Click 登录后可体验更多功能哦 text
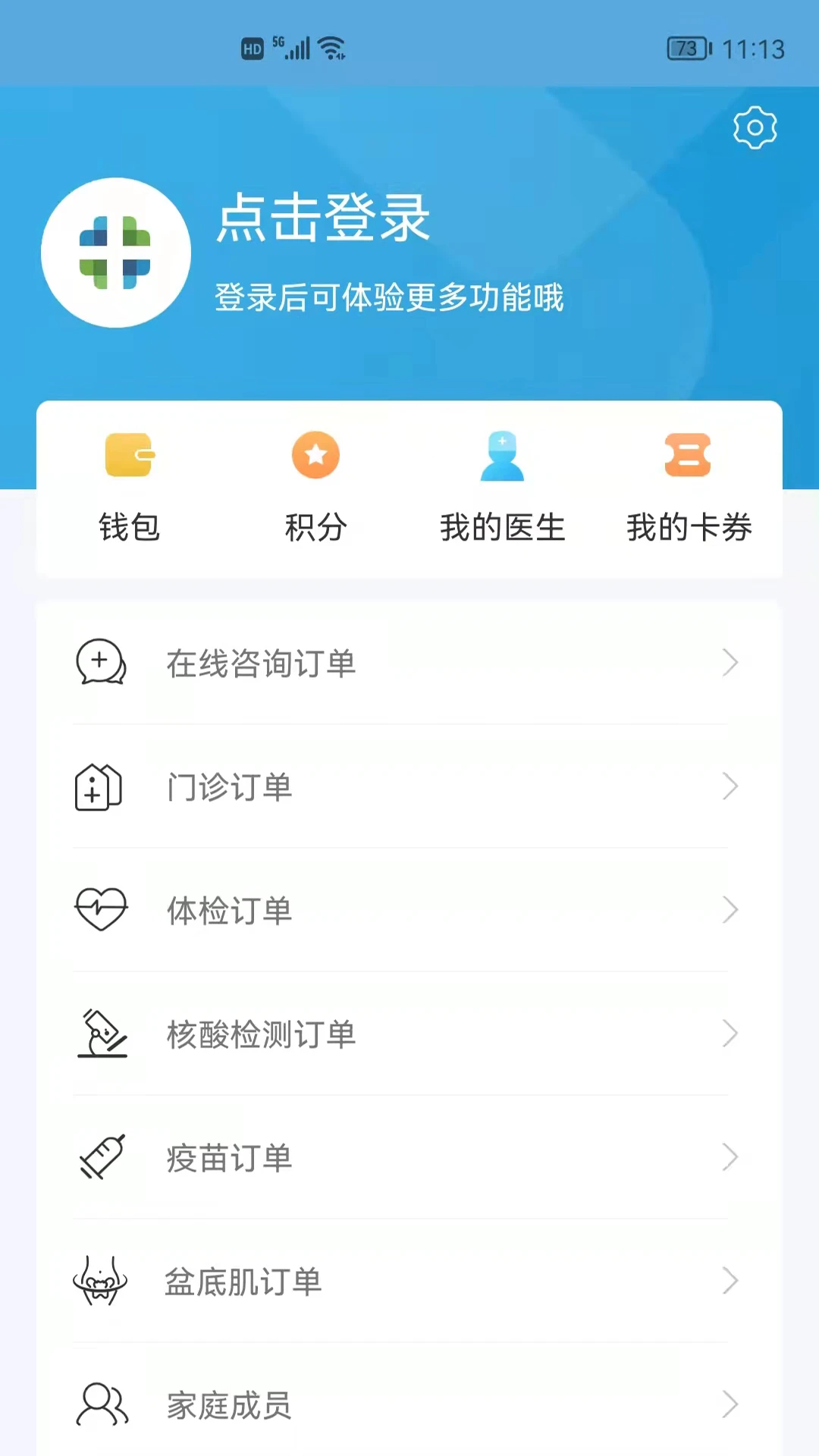 [x=389, y=298]
